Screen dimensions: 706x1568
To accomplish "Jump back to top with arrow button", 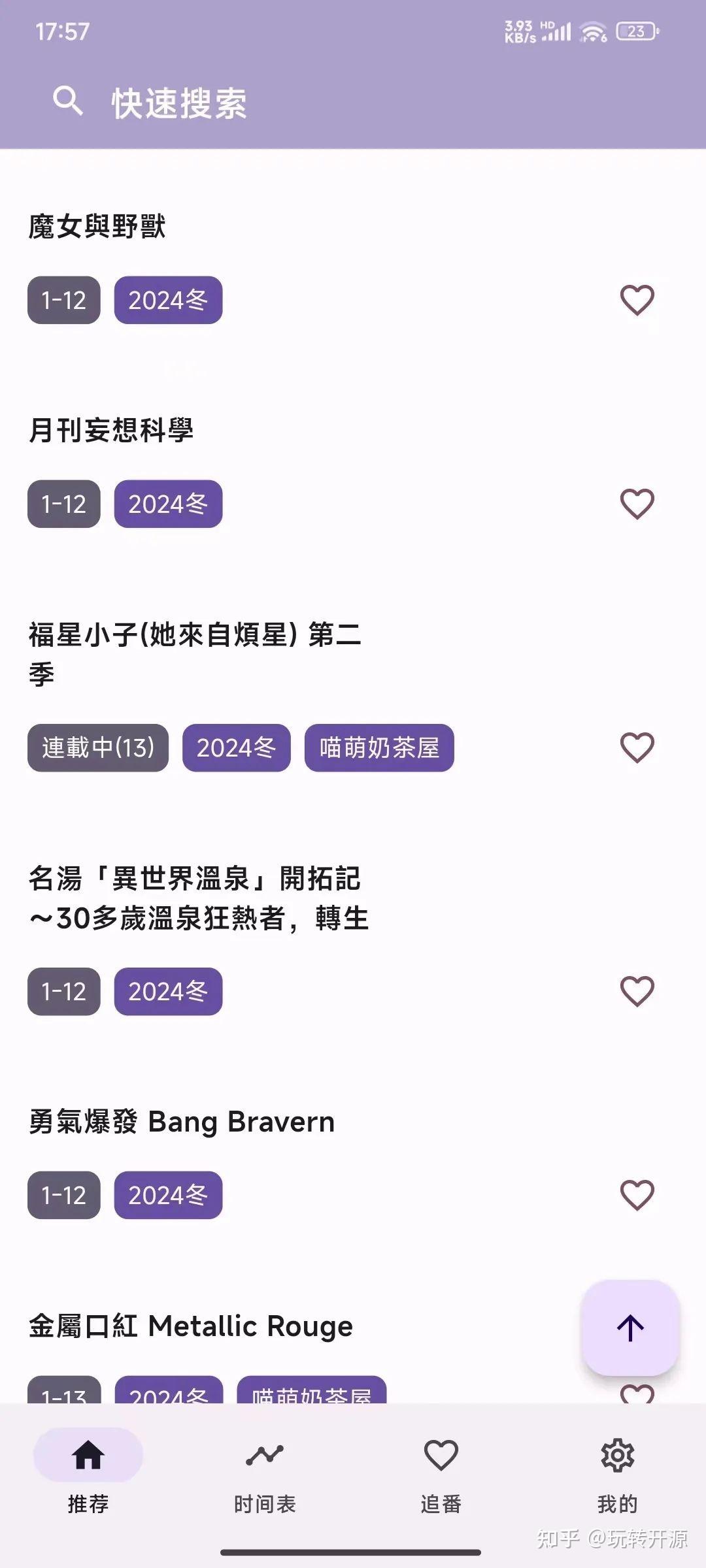I will [630, 1328].
